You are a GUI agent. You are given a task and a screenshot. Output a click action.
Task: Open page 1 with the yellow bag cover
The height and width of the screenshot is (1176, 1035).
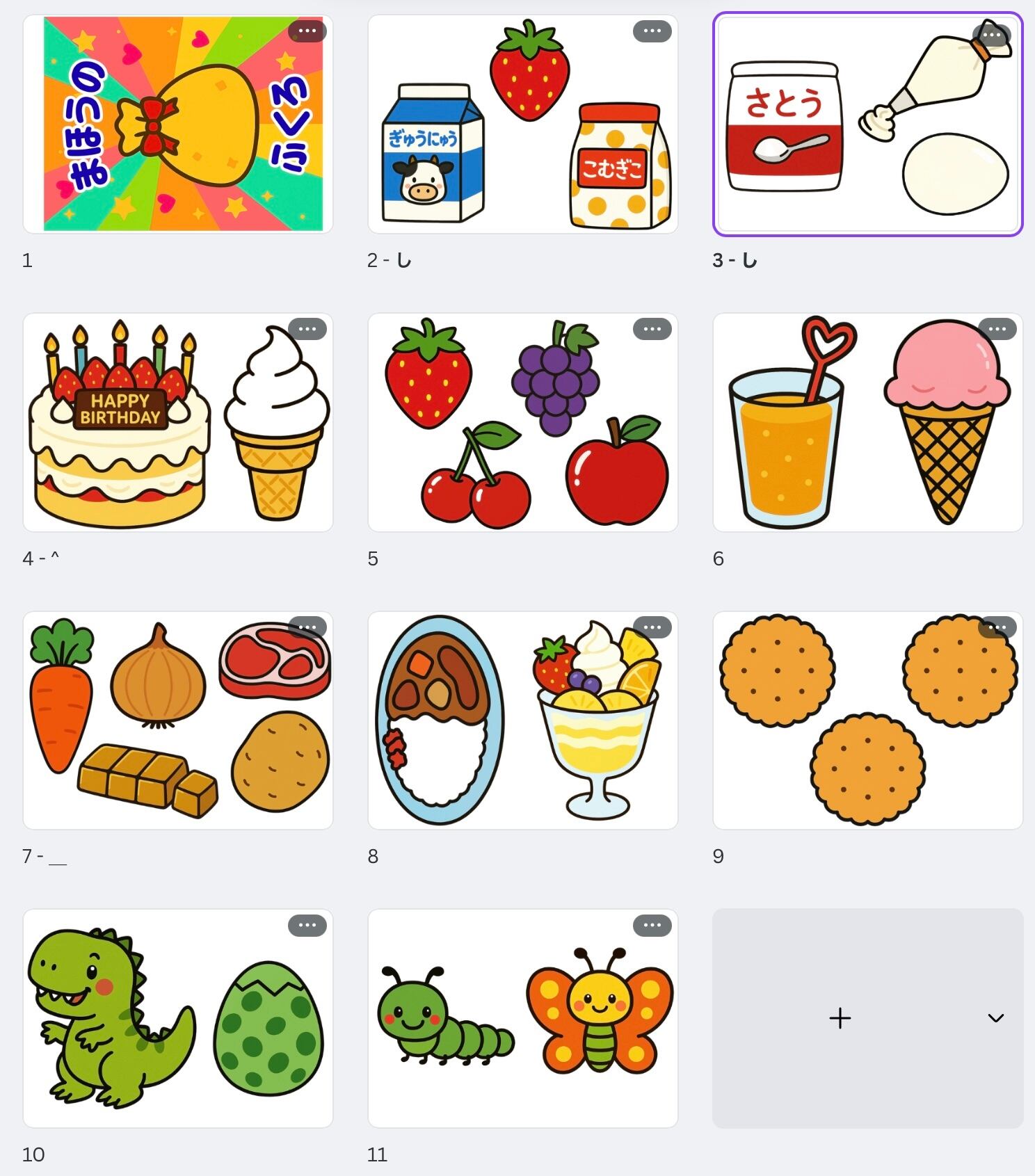point(178,124)
